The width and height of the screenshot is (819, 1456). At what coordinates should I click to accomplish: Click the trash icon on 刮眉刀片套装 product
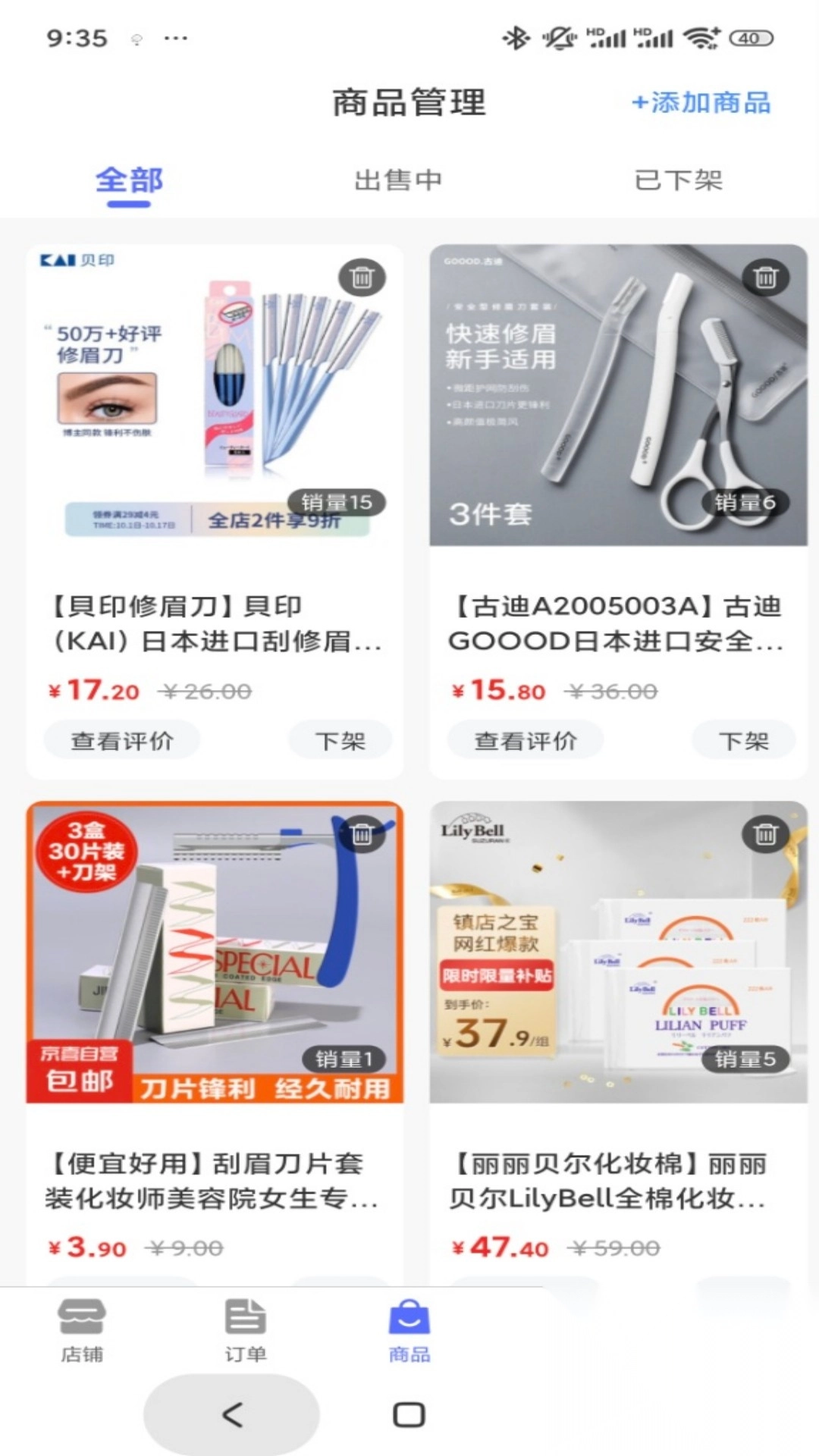(x=362, y=834)
